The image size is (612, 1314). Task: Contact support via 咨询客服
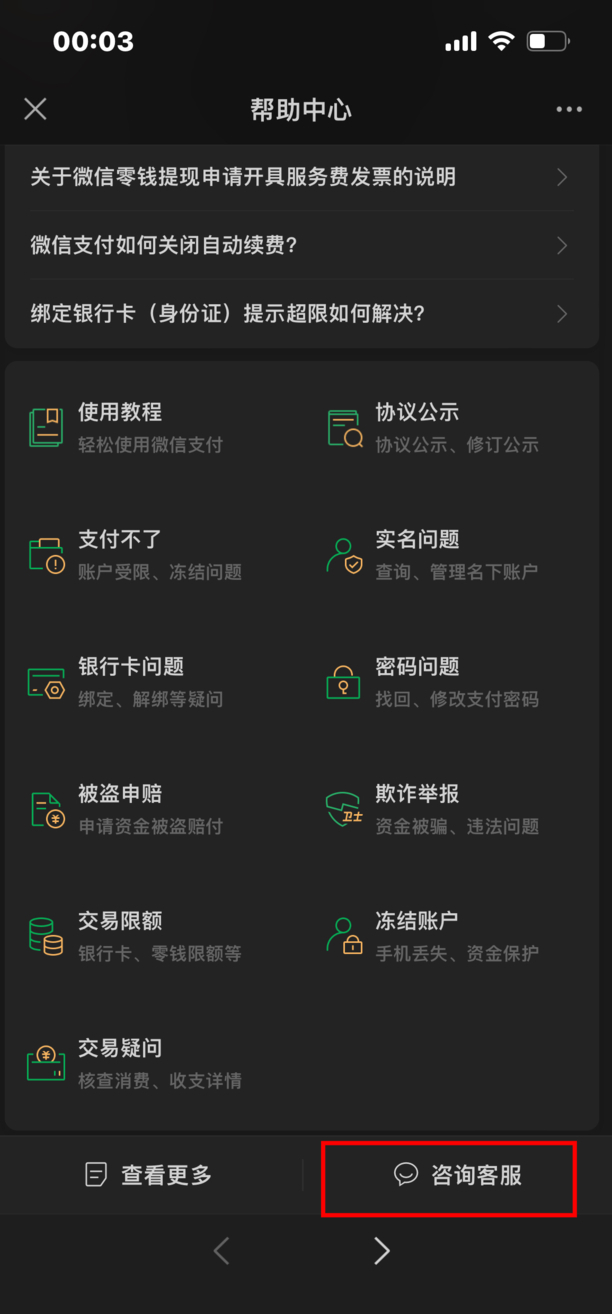[459, 1175]
